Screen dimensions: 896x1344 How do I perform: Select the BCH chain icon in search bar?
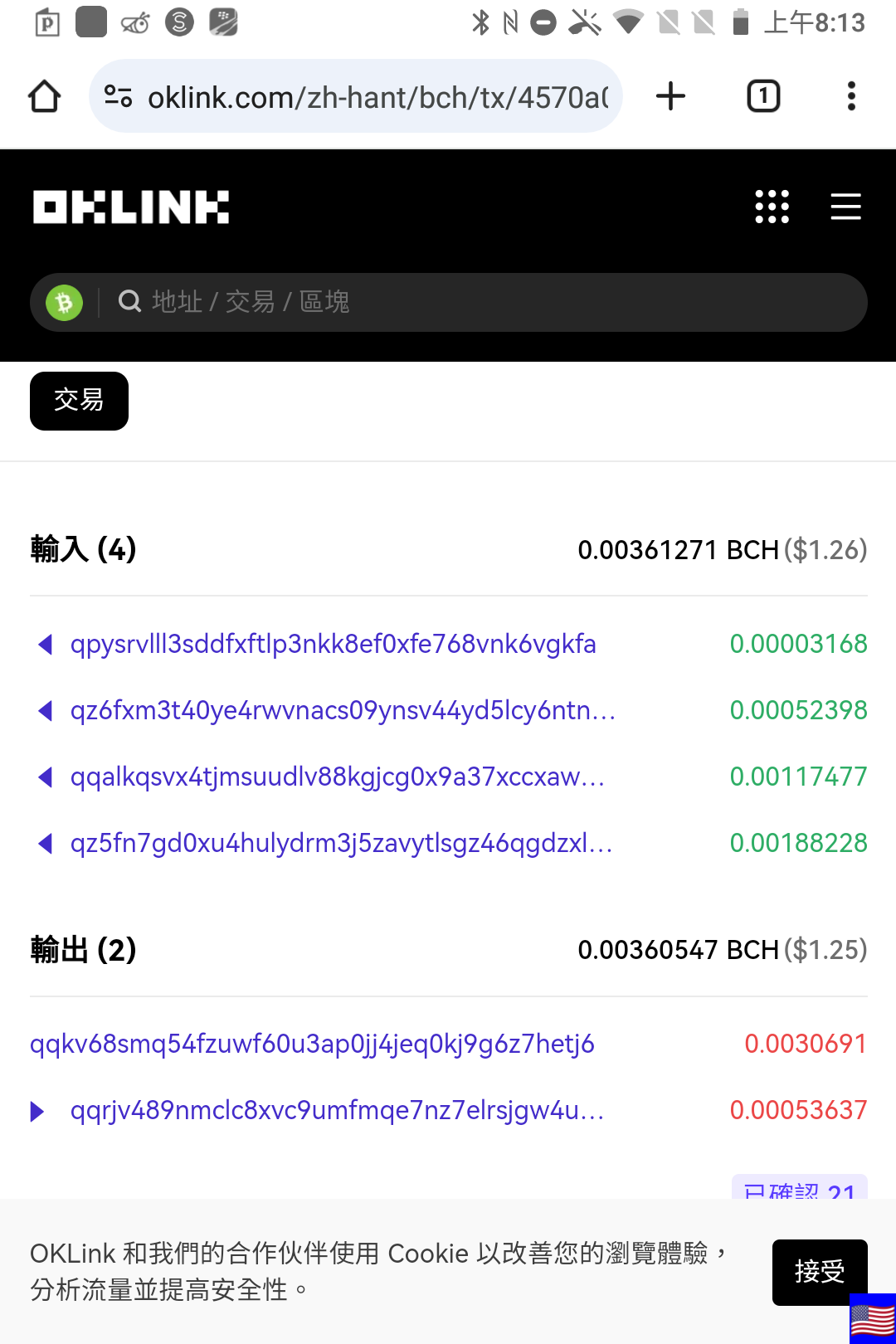tap(65, 303)
